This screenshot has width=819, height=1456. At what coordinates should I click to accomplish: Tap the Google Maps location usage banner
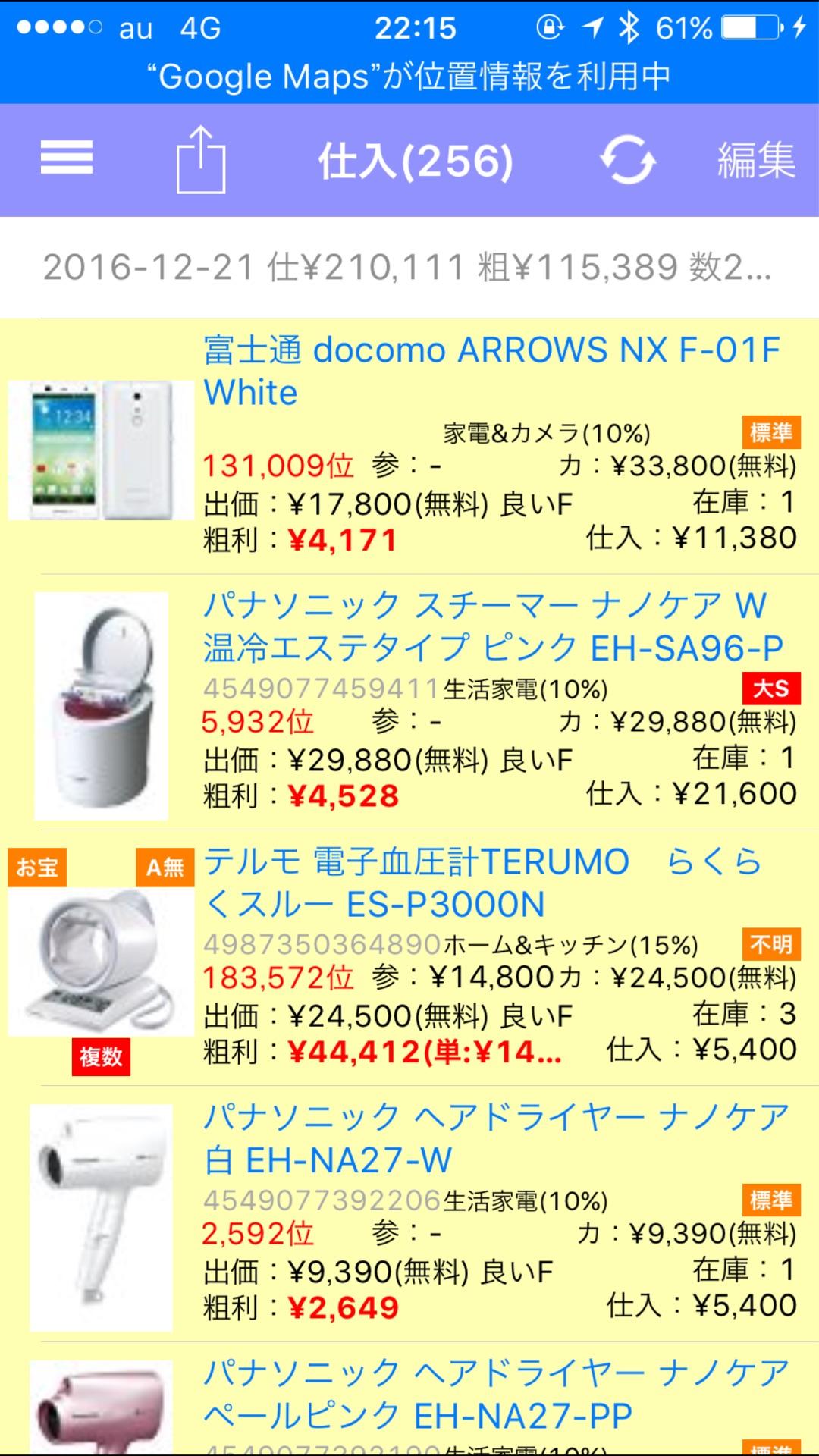coord(409,76)
